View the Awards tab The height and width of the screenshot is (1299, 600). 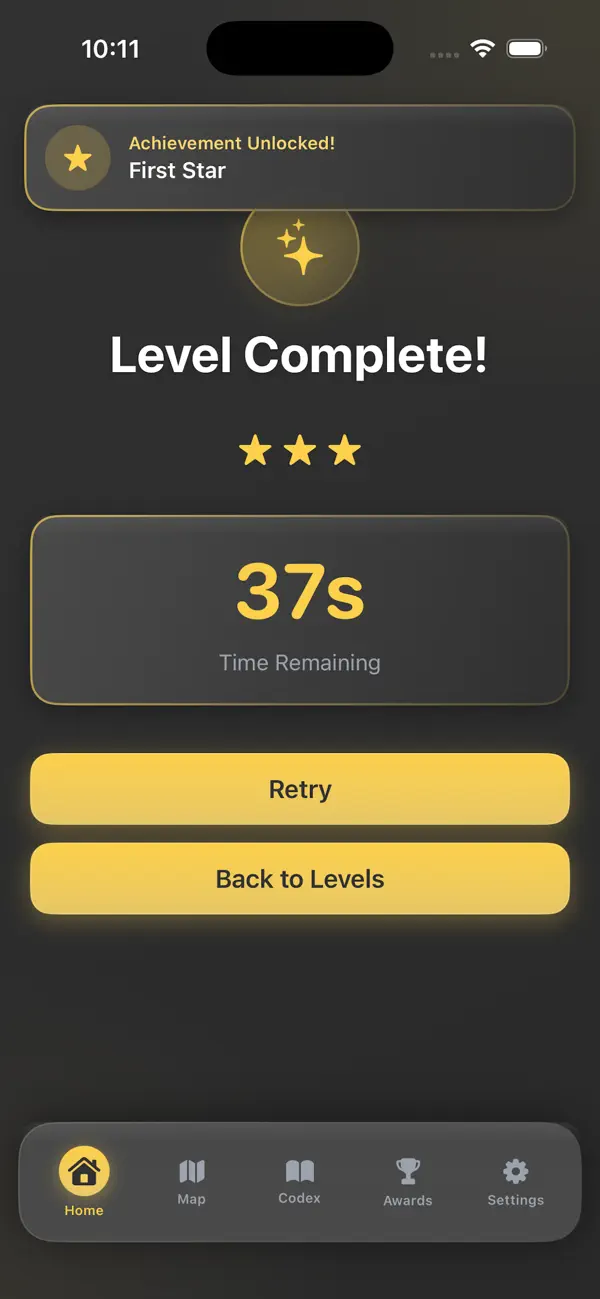pos(408,1182)
